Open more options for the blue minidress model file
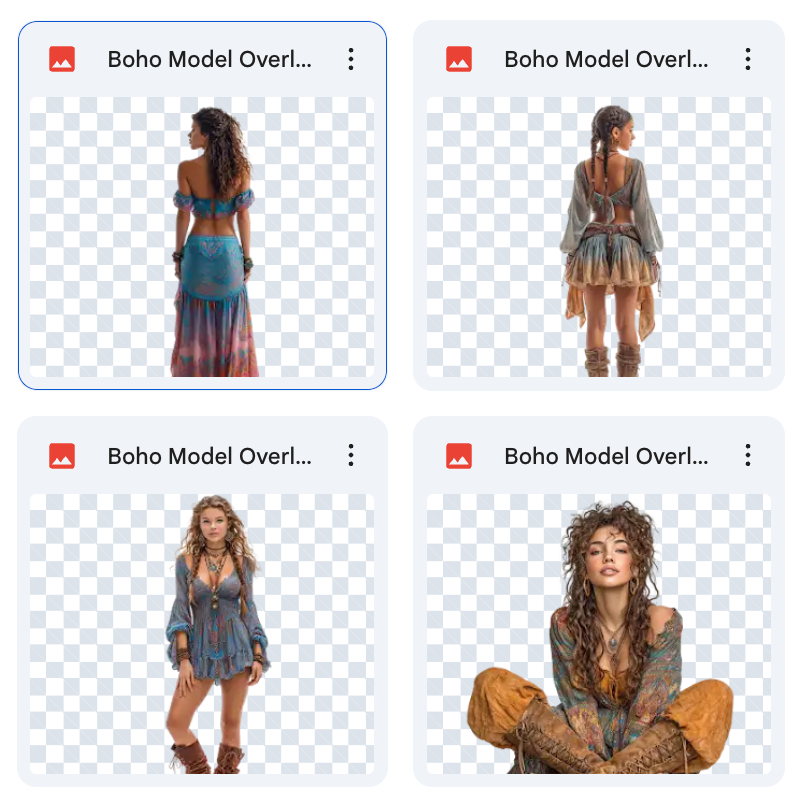This screenshot has width=800, height=792. [x=351, y=456]
